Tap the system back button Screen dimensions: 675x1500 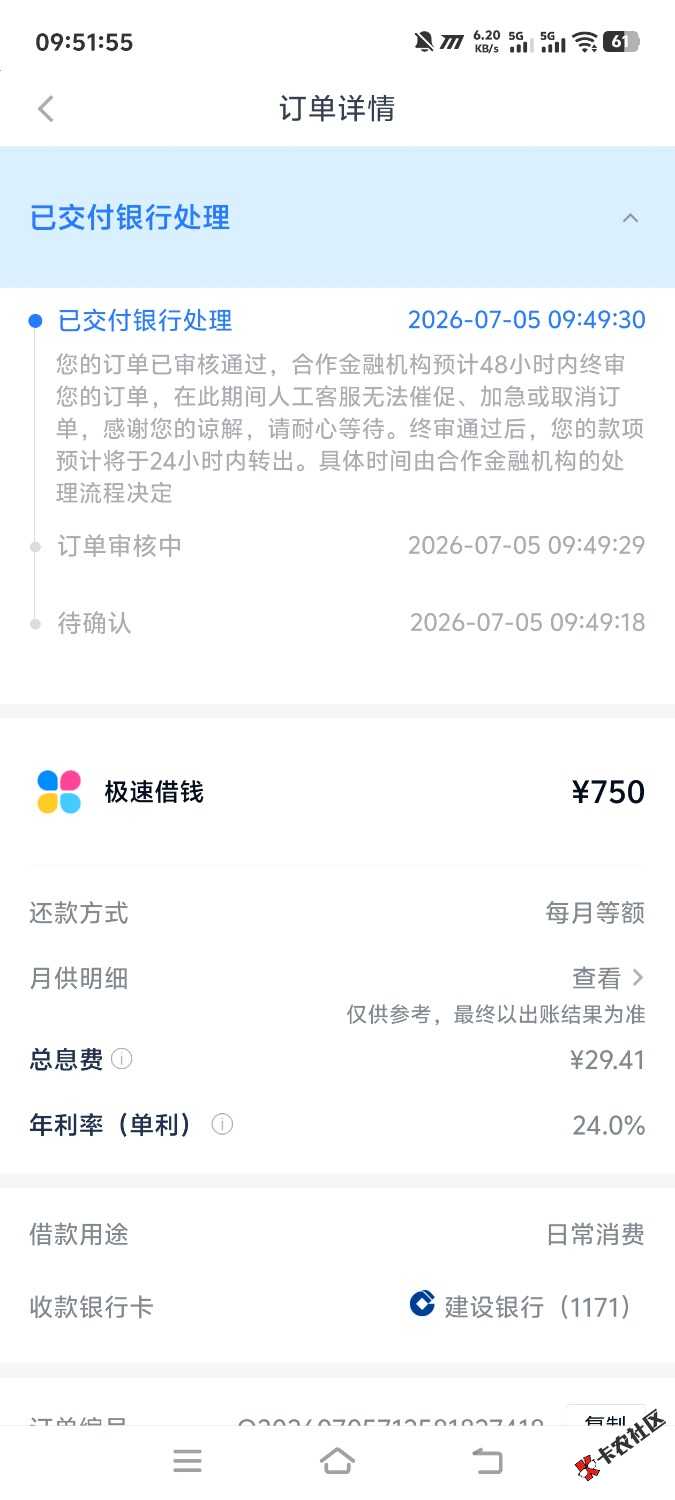point(486,1461)
